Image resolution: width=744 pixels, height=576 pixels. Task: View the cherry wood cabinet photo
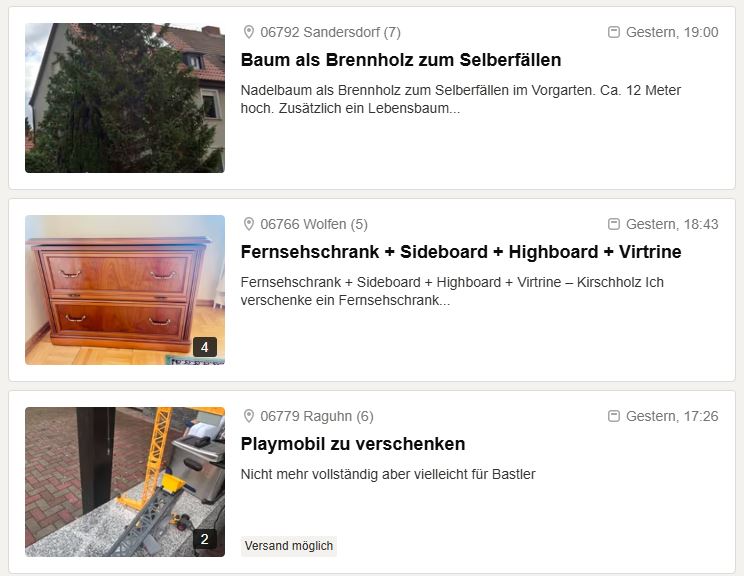coord(125,290)
